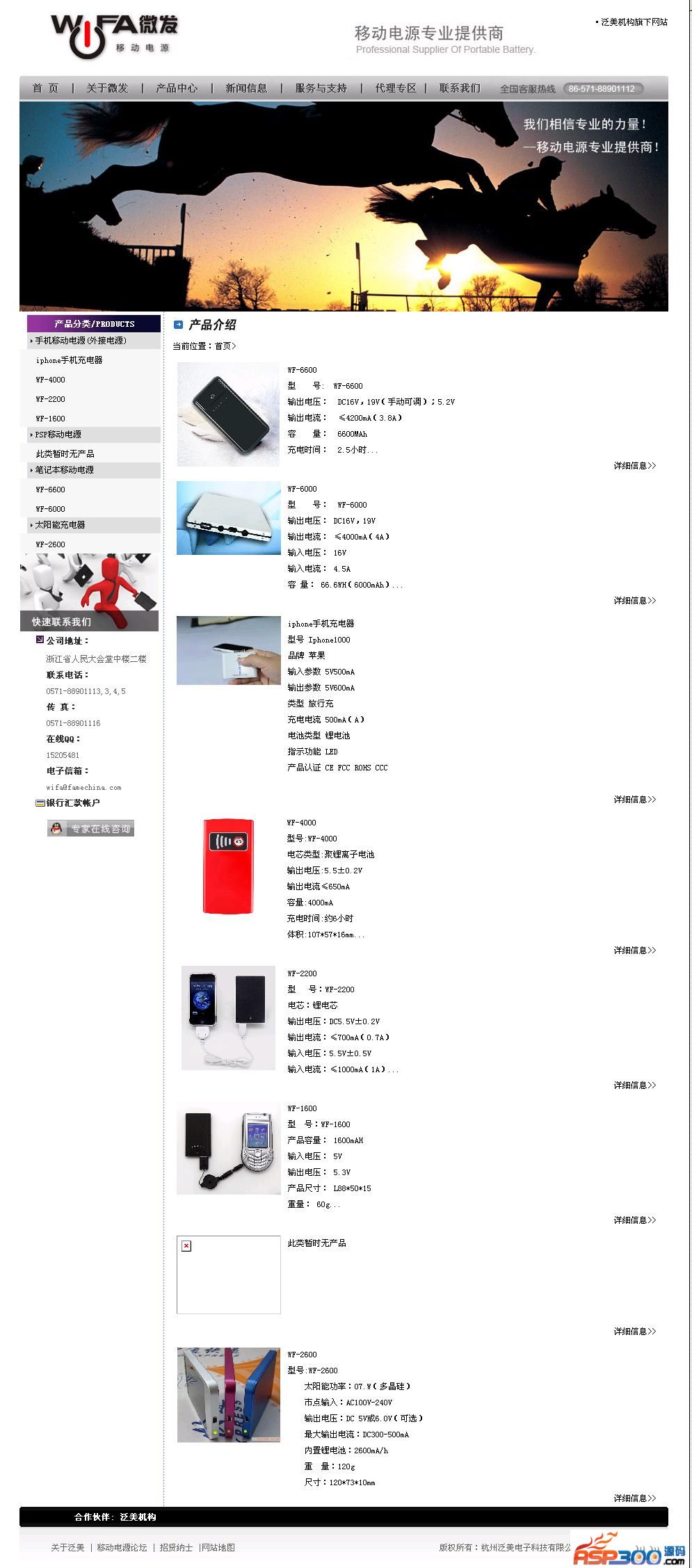Open 产品中心 in the top menu

(177, 88)
